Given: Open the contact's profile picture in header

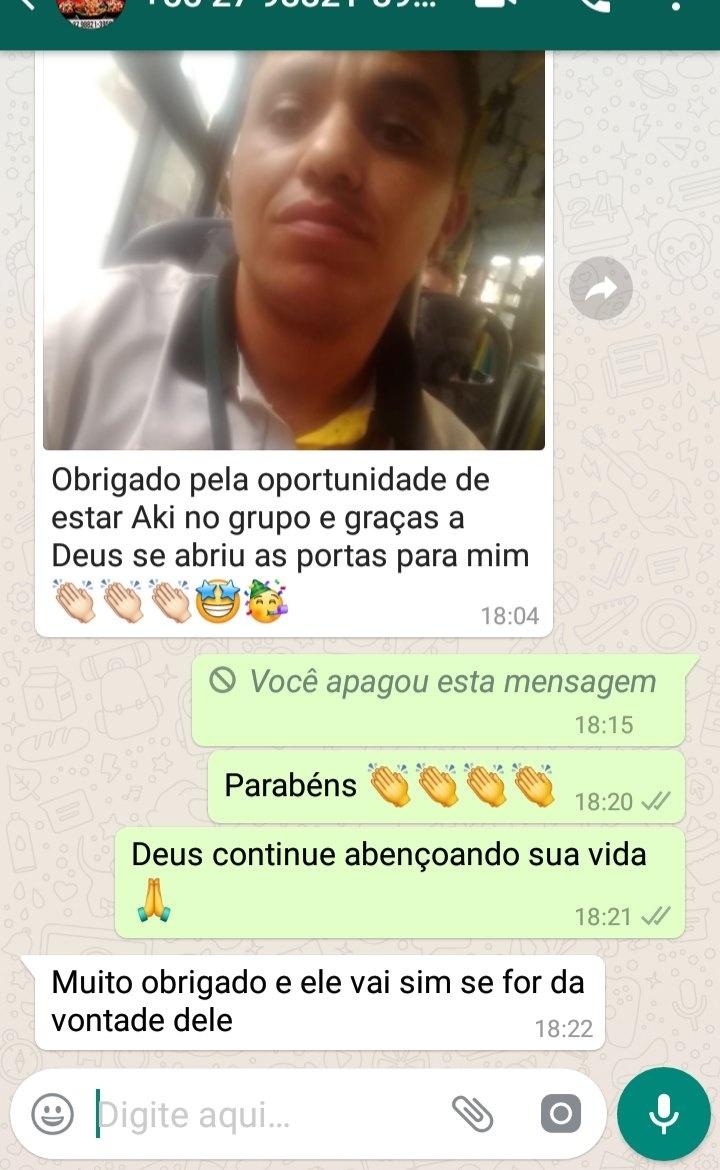Looking at the screenshot, I should (85, 10).
